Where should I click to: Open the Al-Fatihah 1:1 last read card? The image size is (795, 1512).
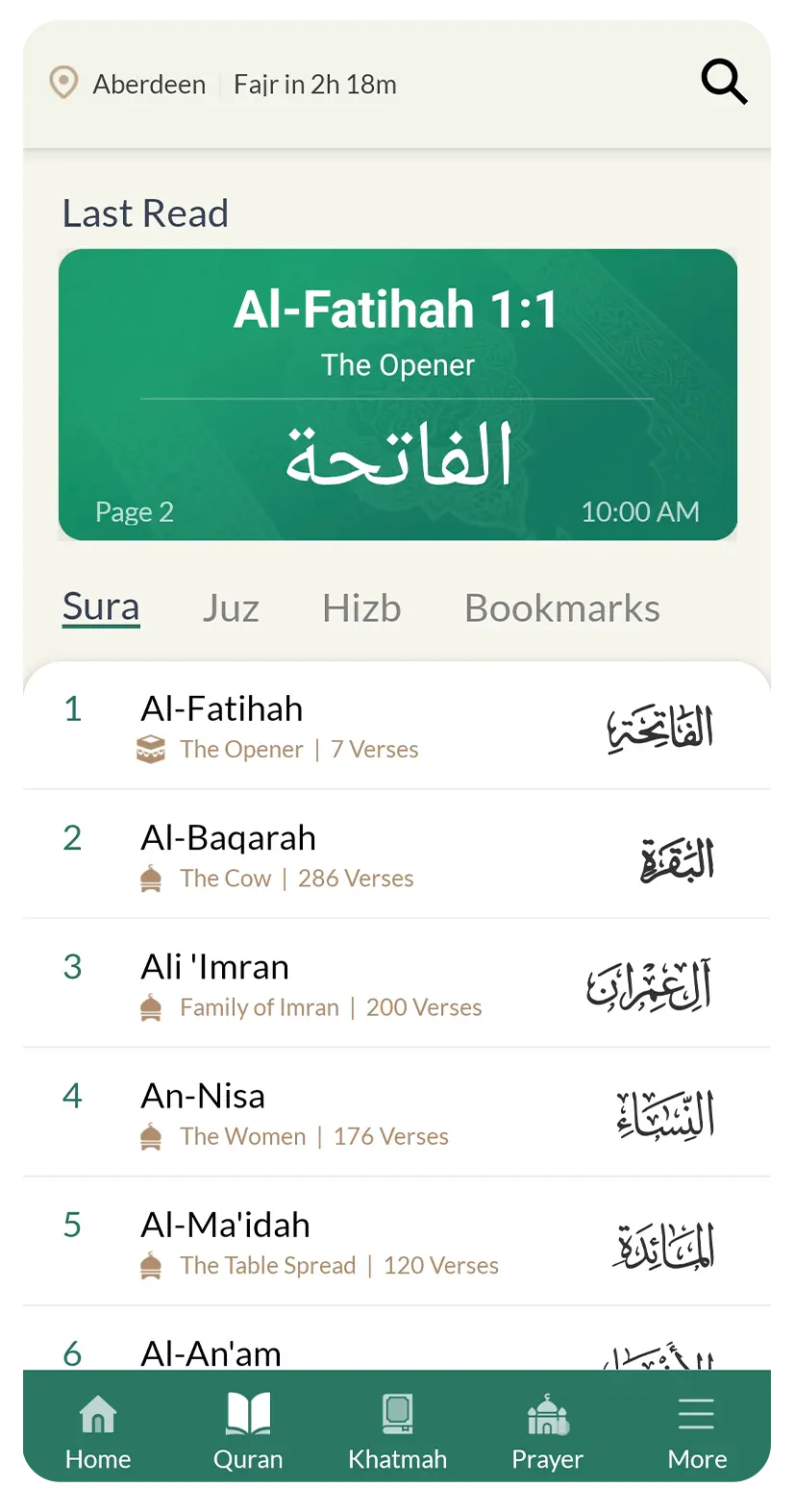397,394
